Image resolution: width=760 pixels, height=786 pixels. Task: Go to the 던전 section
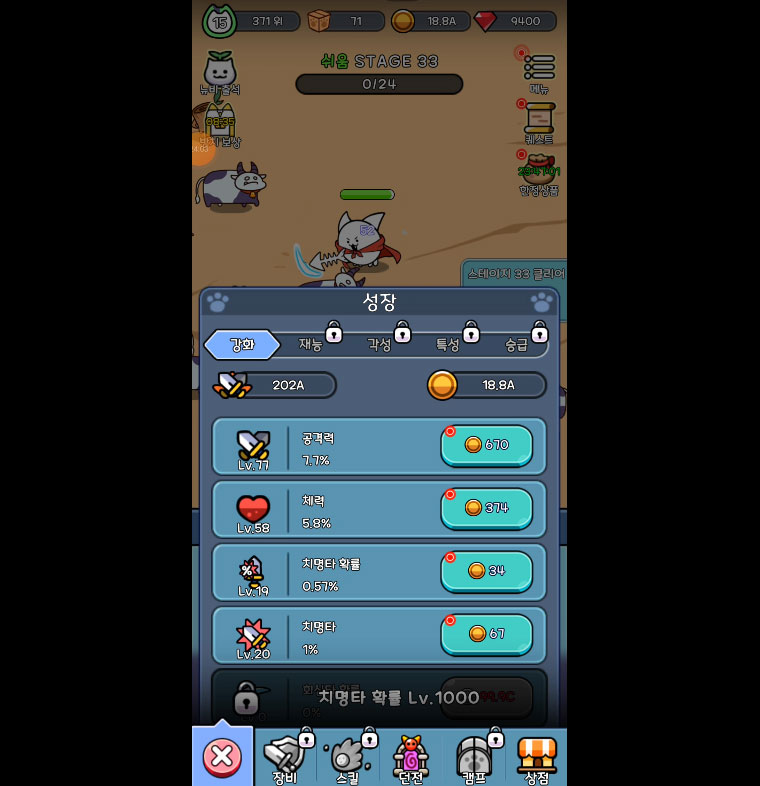click(410, 760)
